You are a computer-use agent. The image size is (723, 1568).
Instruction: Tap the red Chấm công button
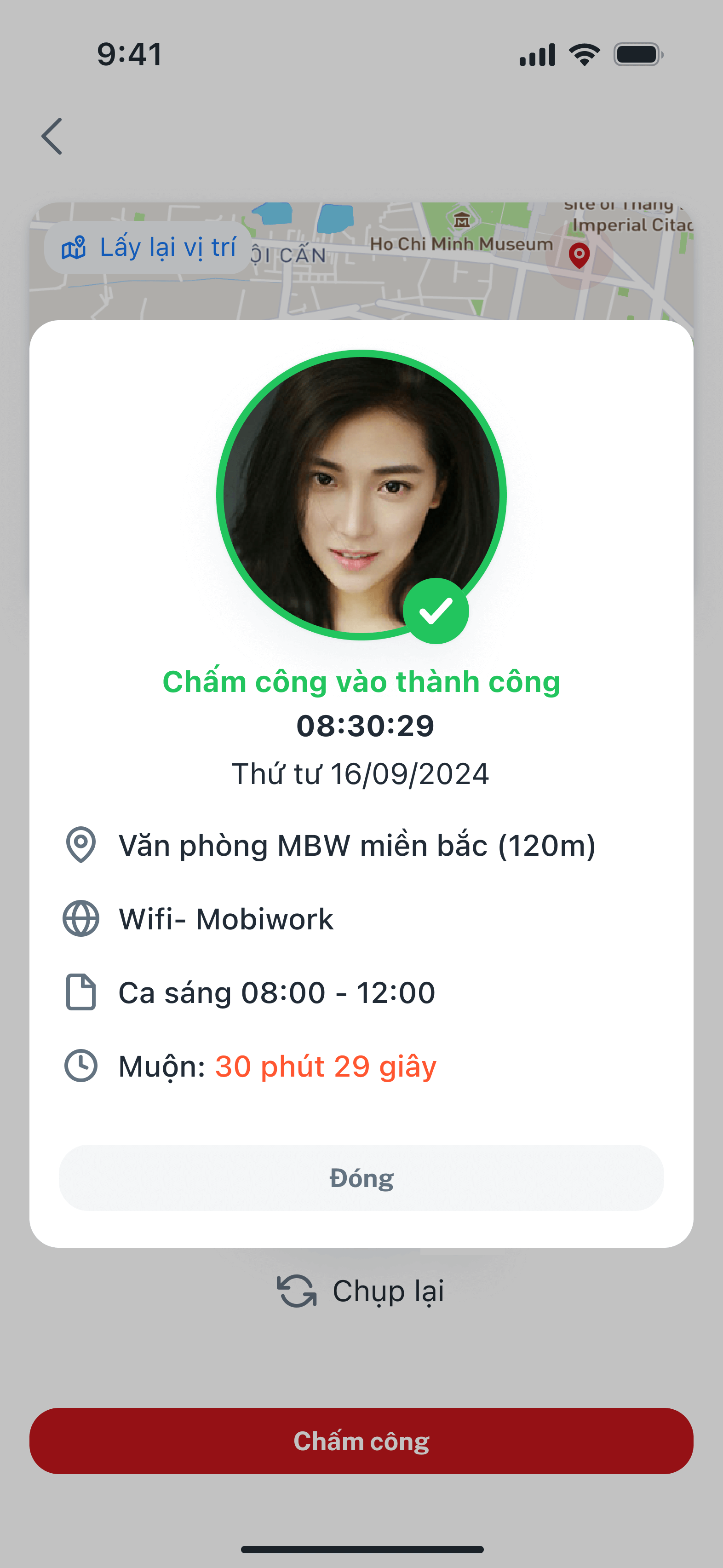pos(361,1441)
